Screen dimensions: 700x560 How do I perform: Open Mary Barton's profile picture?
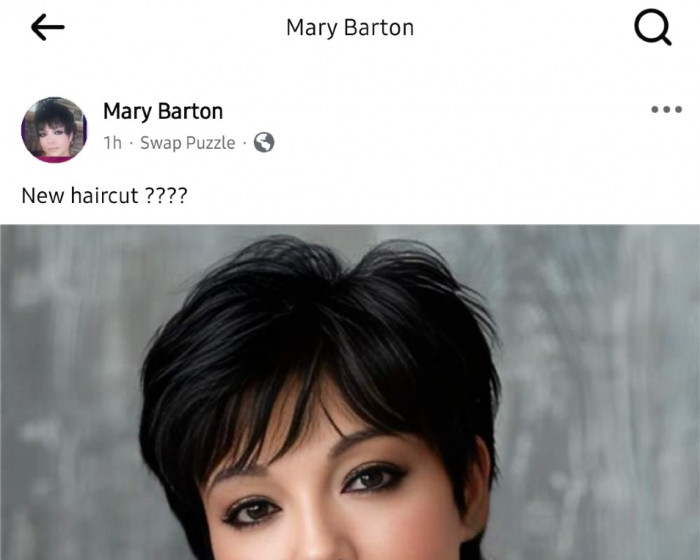pos(54,130)
